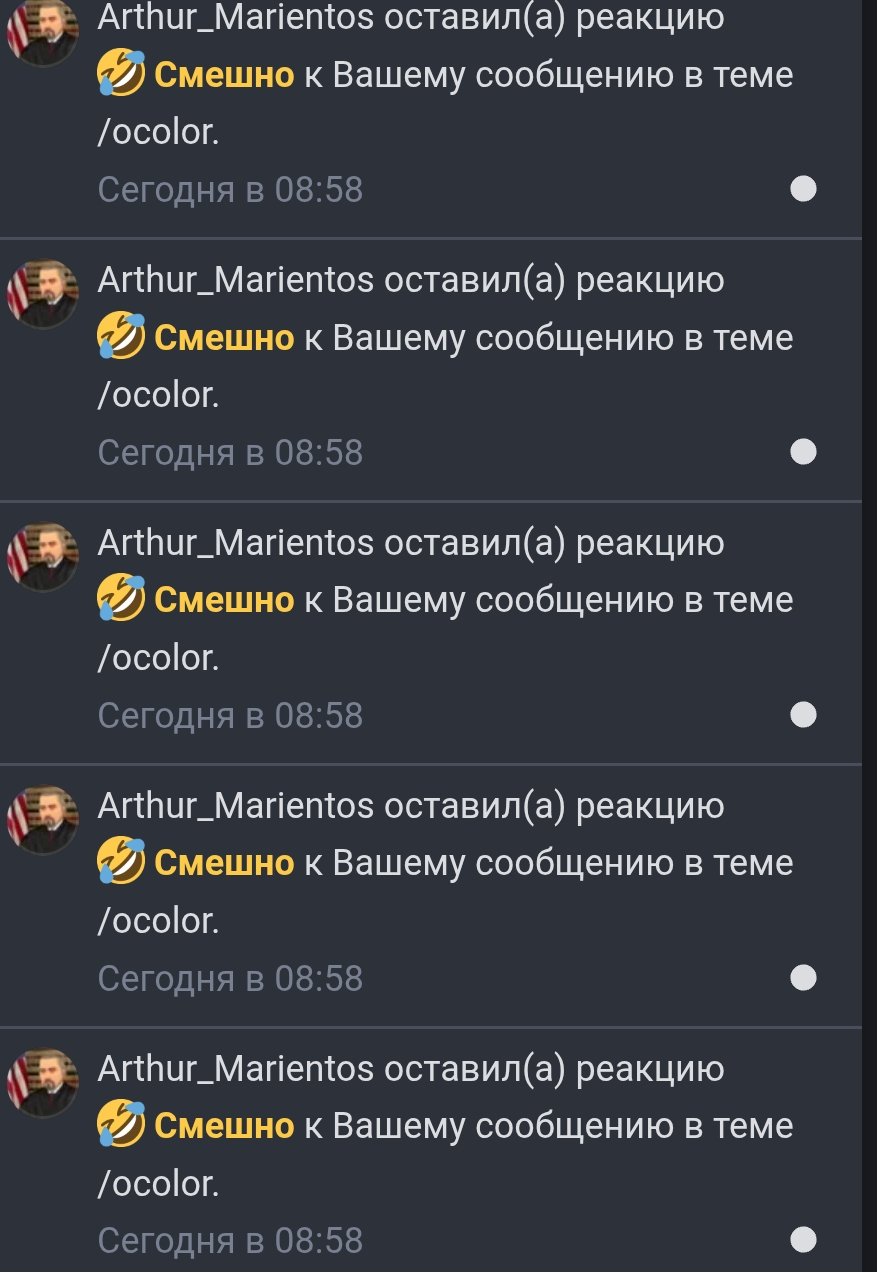Click the laughing emoji in third notification
The image size is (877, 1272).
point(118,600)
